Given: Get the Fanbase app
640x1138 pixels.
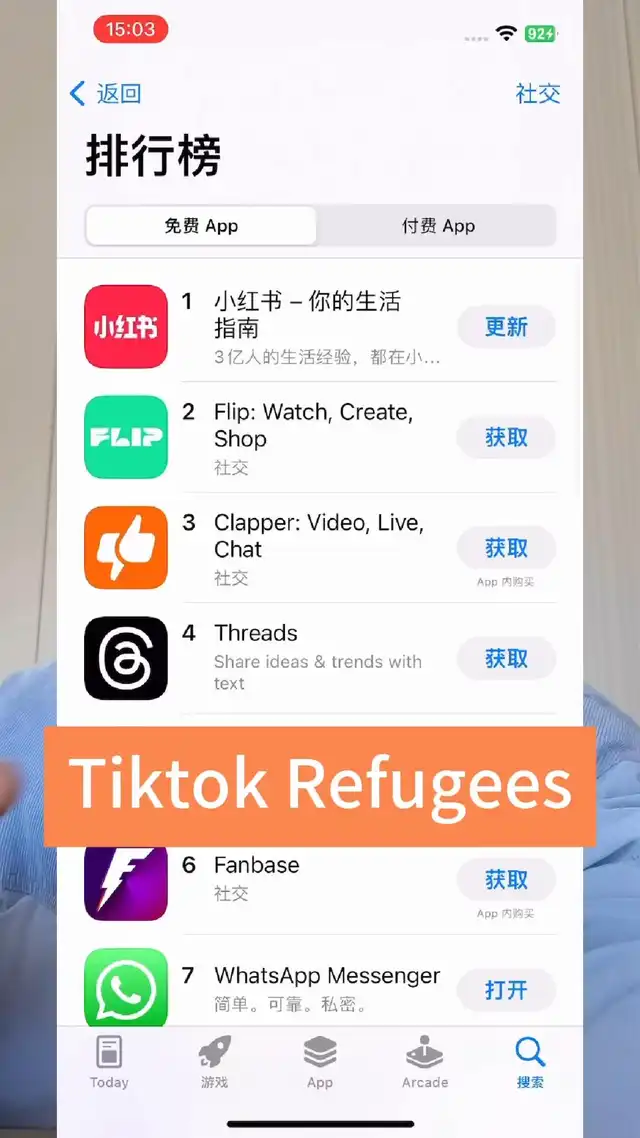Looking at the screenshot, I should (x=506, y=880).
